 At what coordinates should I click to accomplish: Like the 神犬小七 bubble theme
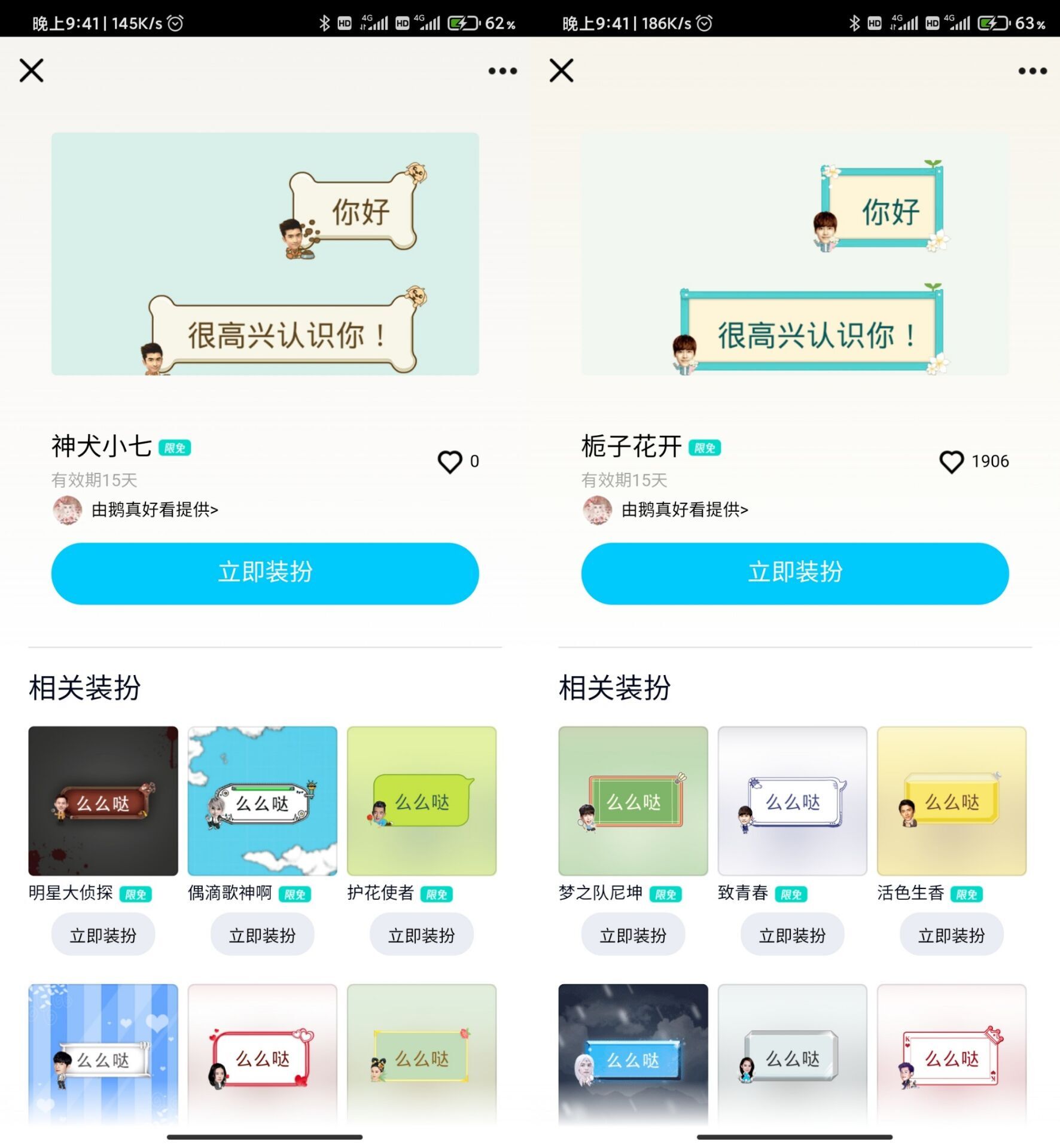pyautogui.click(x=450, y=462)
